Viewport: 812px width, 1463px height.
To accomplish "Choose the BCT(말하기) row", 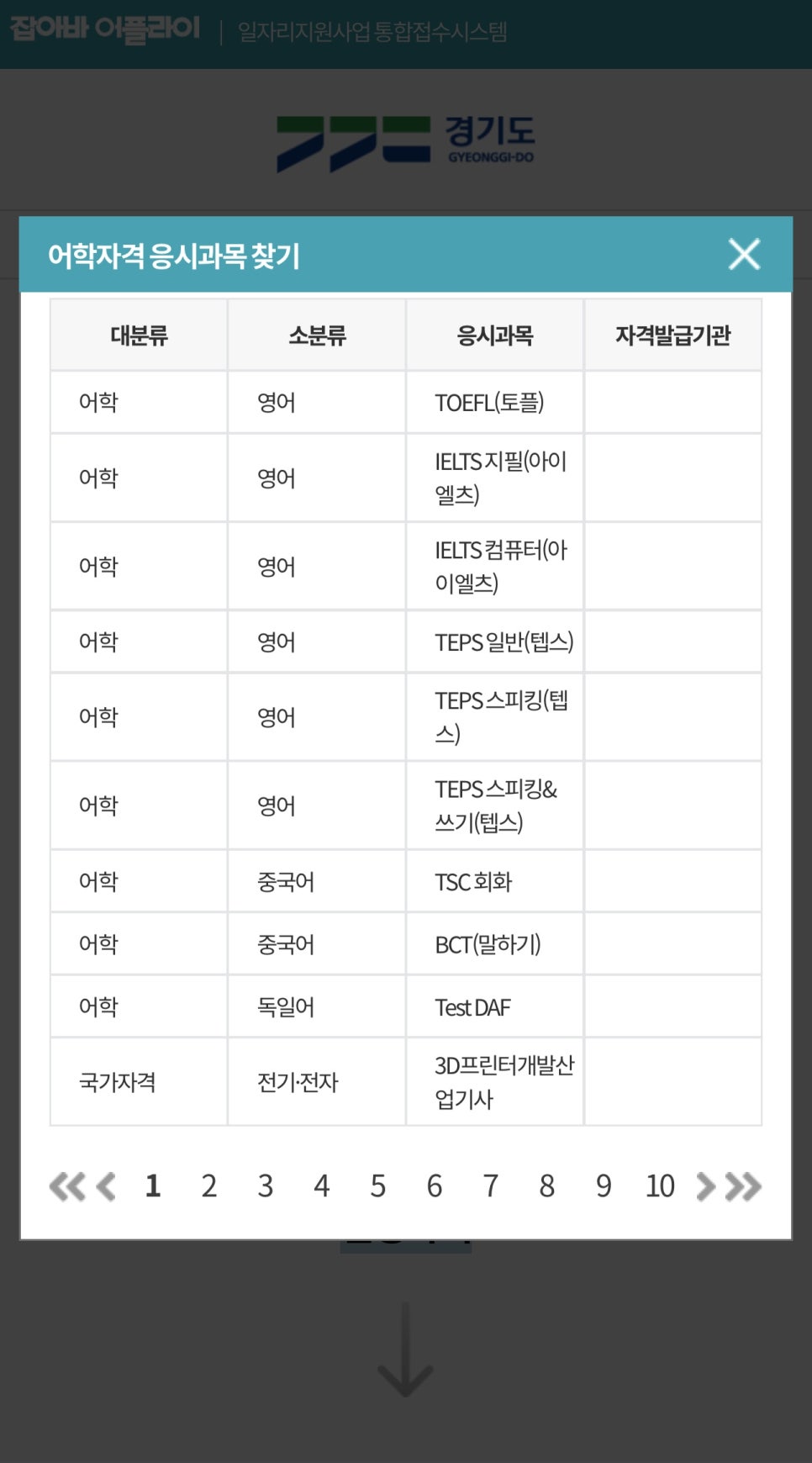I will coord(406,944).
